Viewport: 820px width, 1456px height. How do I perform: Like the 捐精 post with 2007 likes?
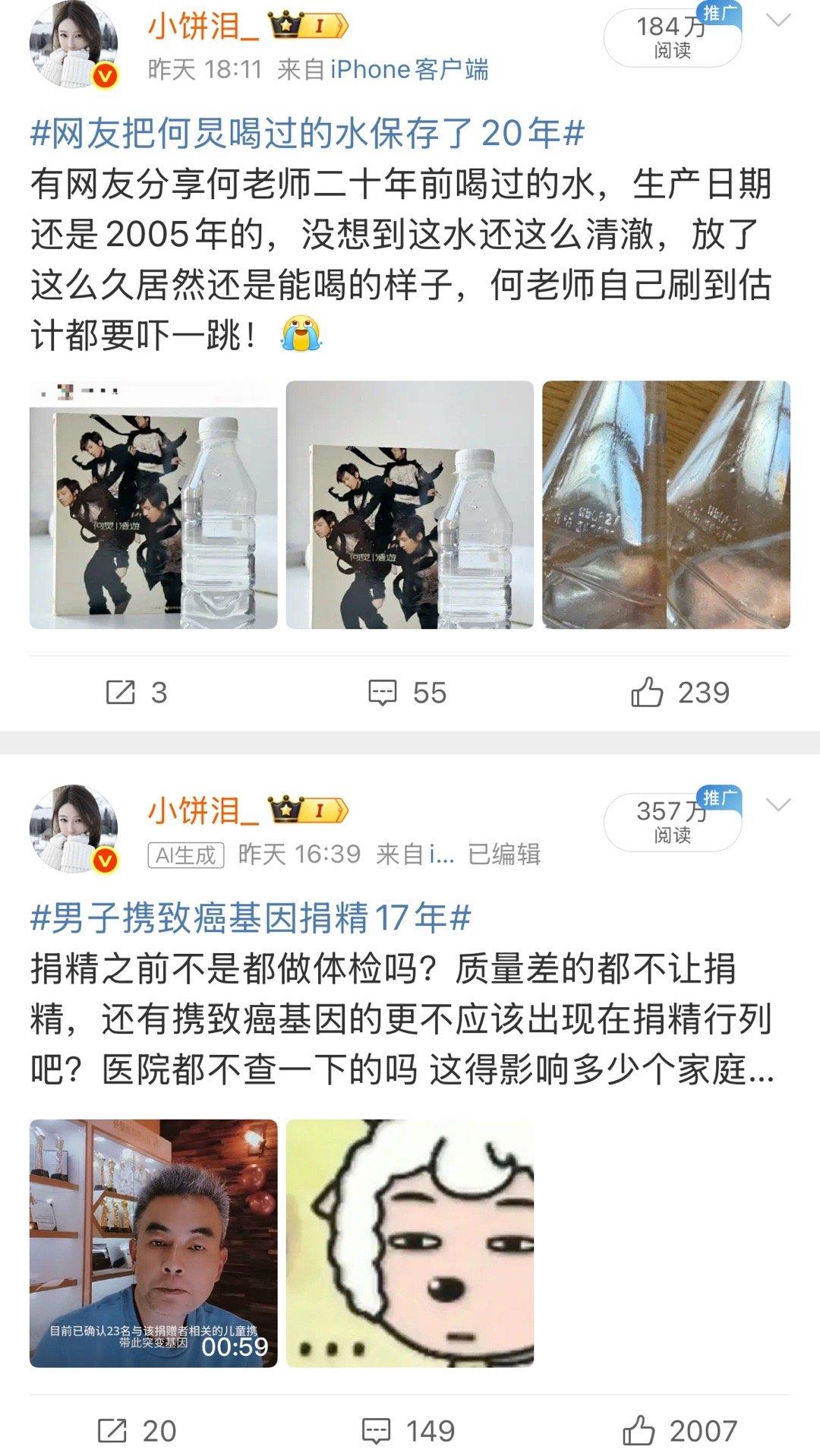coord(680,1431)
